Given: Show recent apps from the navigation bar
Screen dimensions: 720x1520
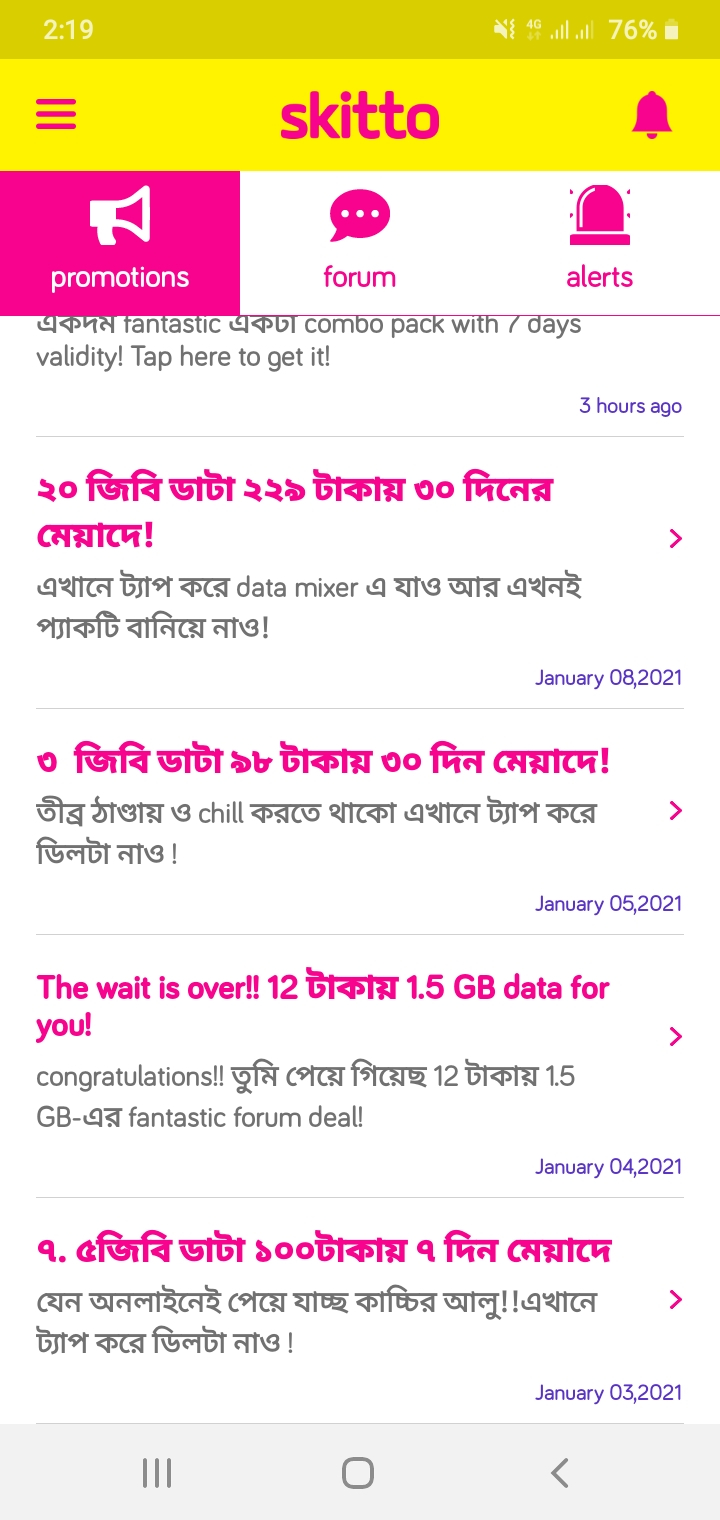Looking at the screenshot, I should coord(157,1472).
